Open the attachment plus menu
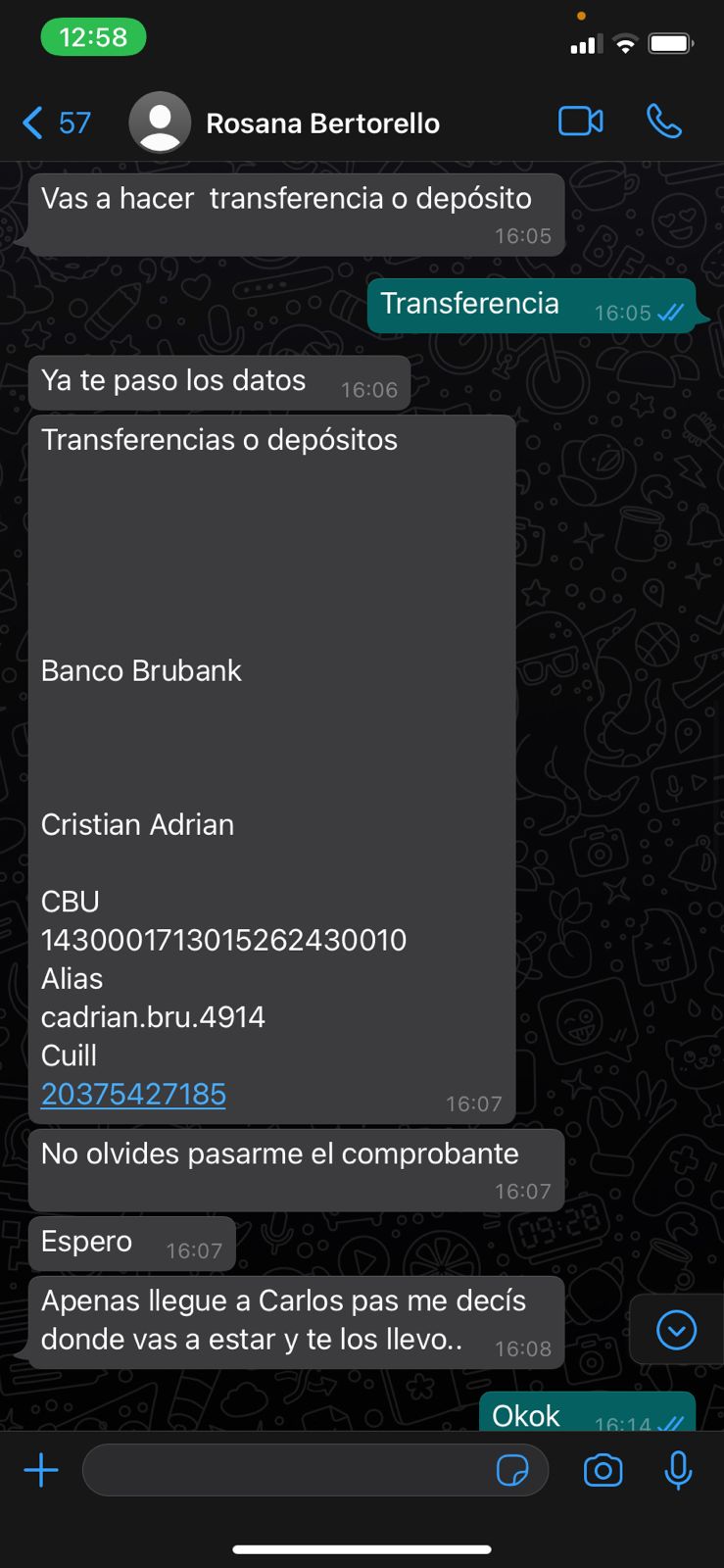724x1568 pixels. click(x=41, y=1470)
